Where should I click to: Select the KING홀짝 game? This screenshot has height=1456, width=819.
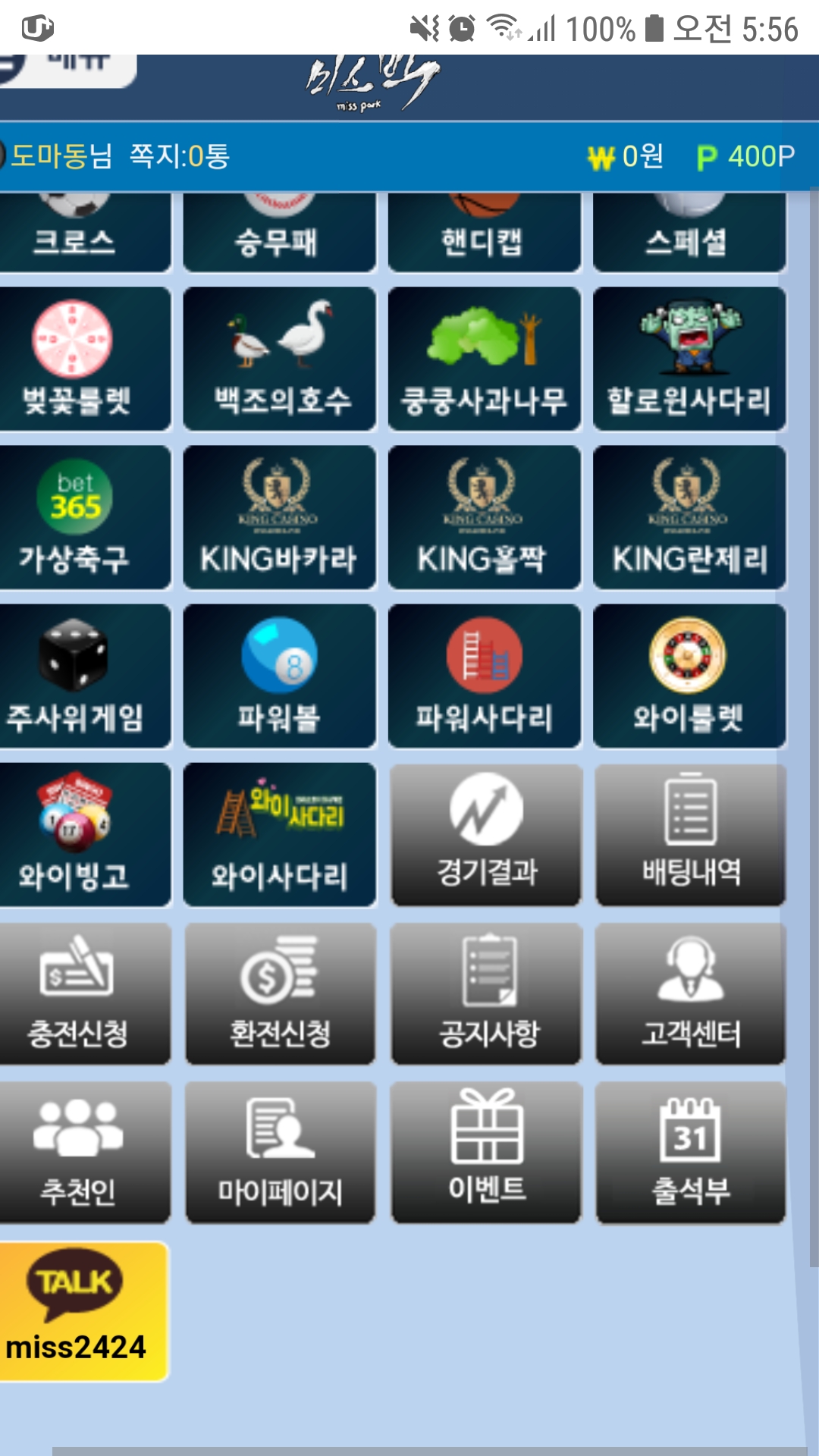(x=485, y=517)
